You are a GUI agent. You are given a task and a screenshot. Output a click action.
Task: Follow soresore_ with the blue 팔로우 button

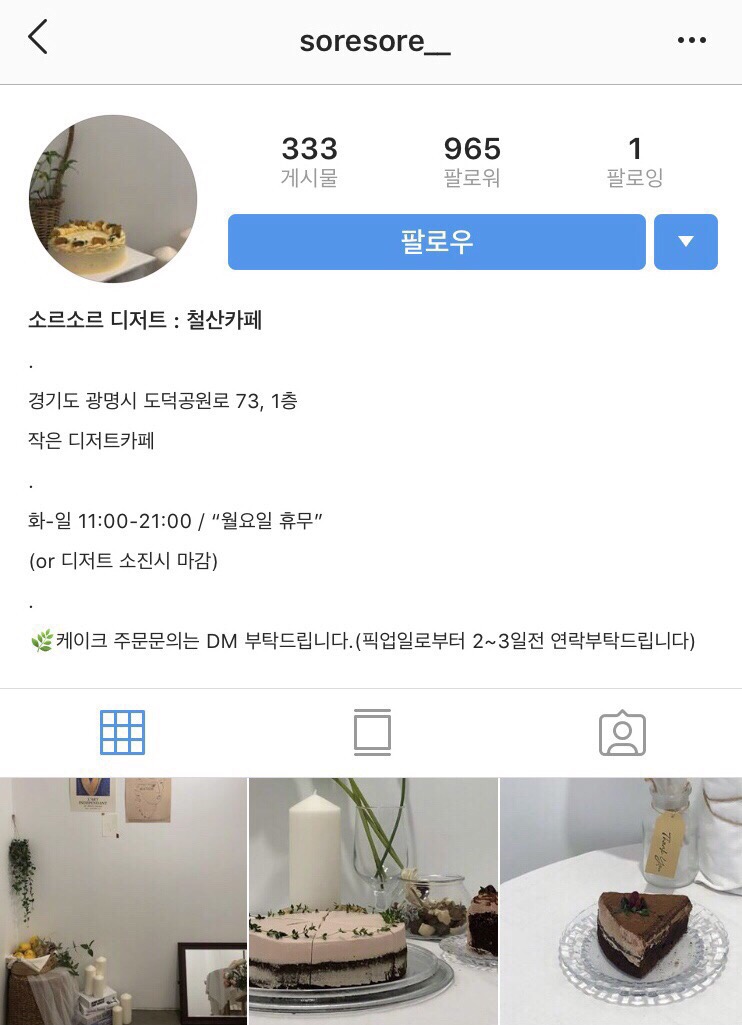click(x=436, y=242)
